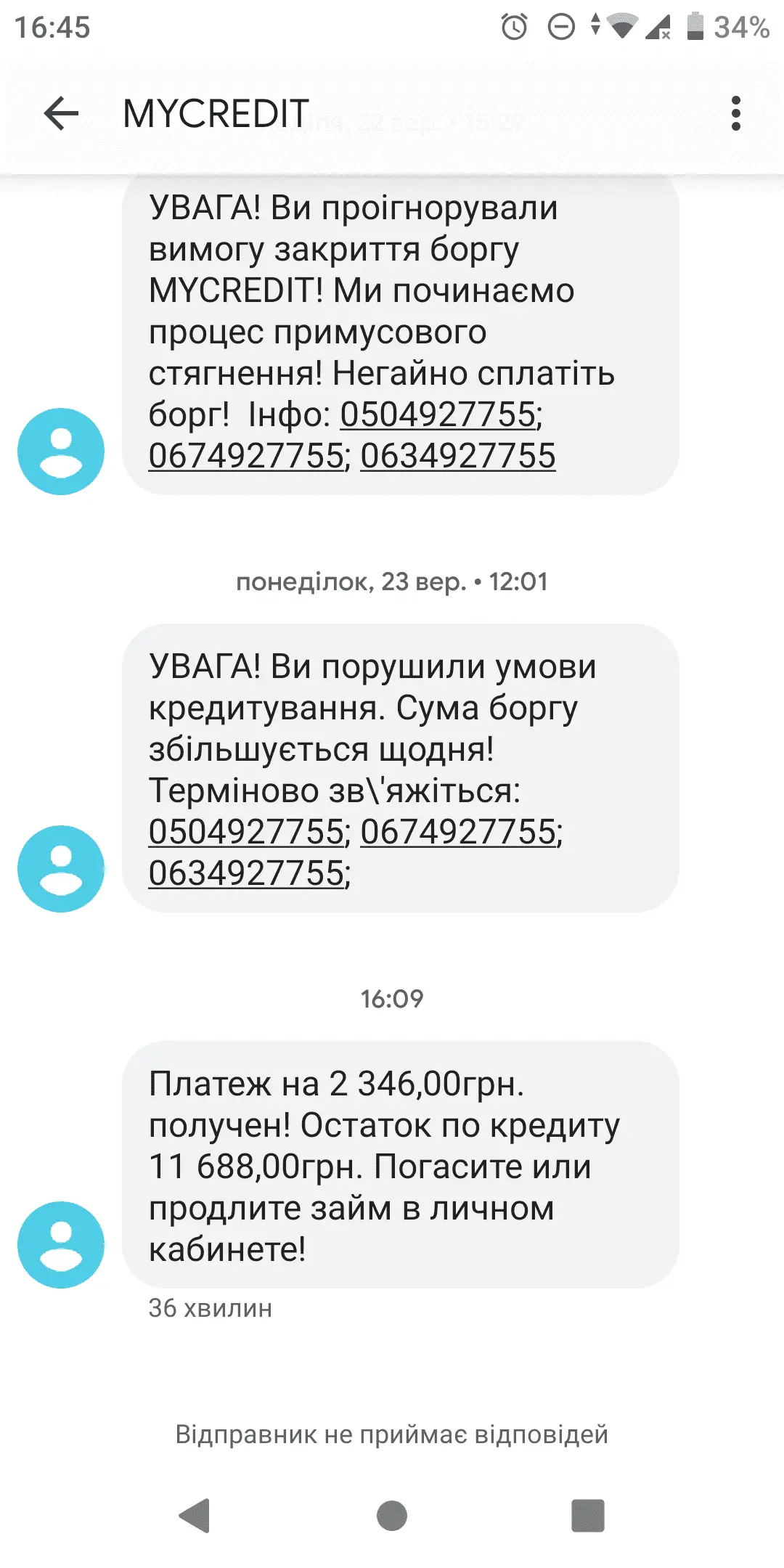Tap 0674927755 in the ignored debt message
Screen dimensions: 784x1568
point(246,456)
